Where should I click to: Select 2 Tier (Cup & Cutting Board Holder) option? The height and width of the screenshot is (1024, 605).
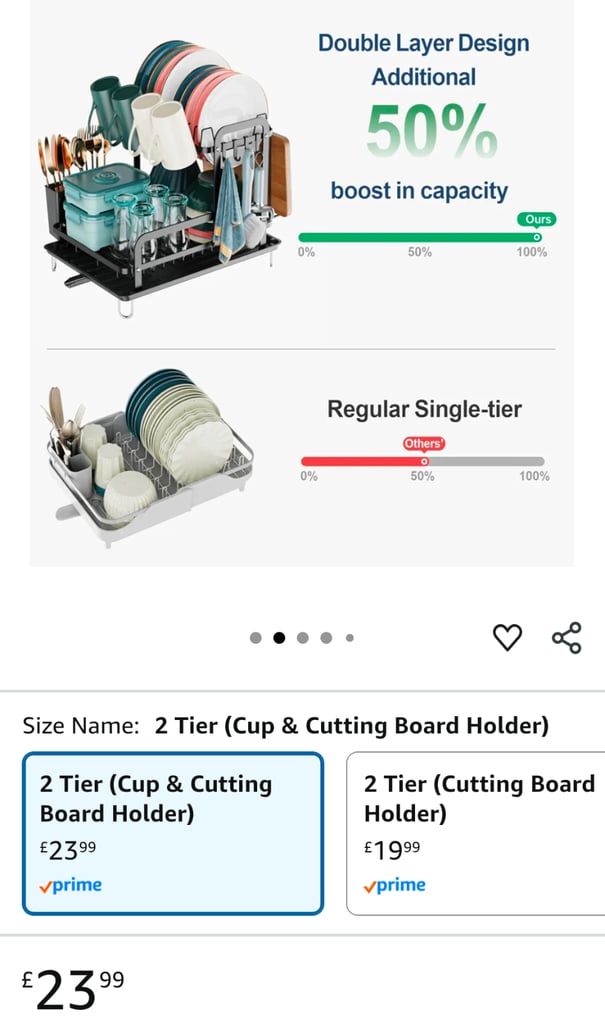coord(173,833)
